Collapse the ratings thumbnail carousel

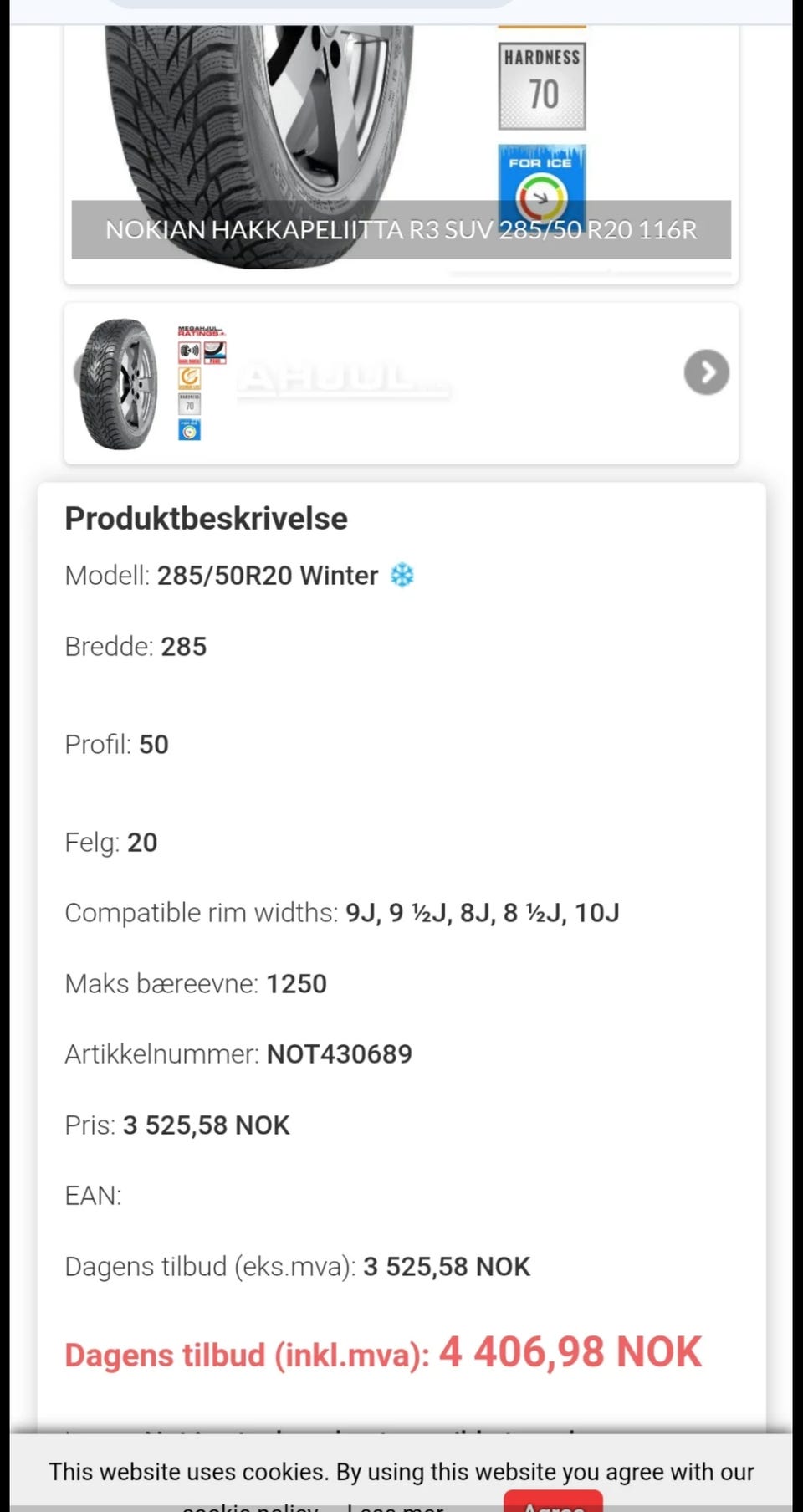pos(401,383)
